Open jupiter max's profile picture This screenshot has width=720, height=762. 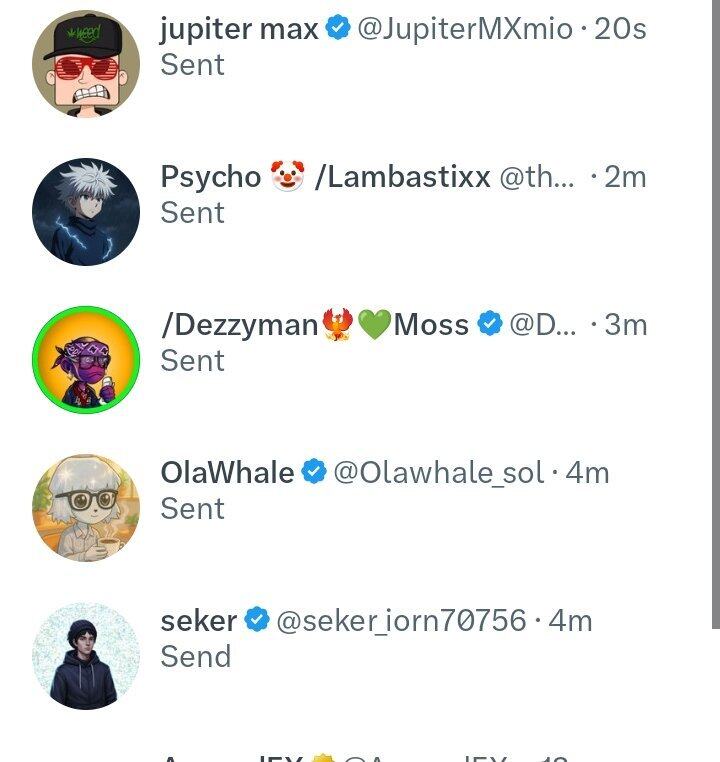86,65
